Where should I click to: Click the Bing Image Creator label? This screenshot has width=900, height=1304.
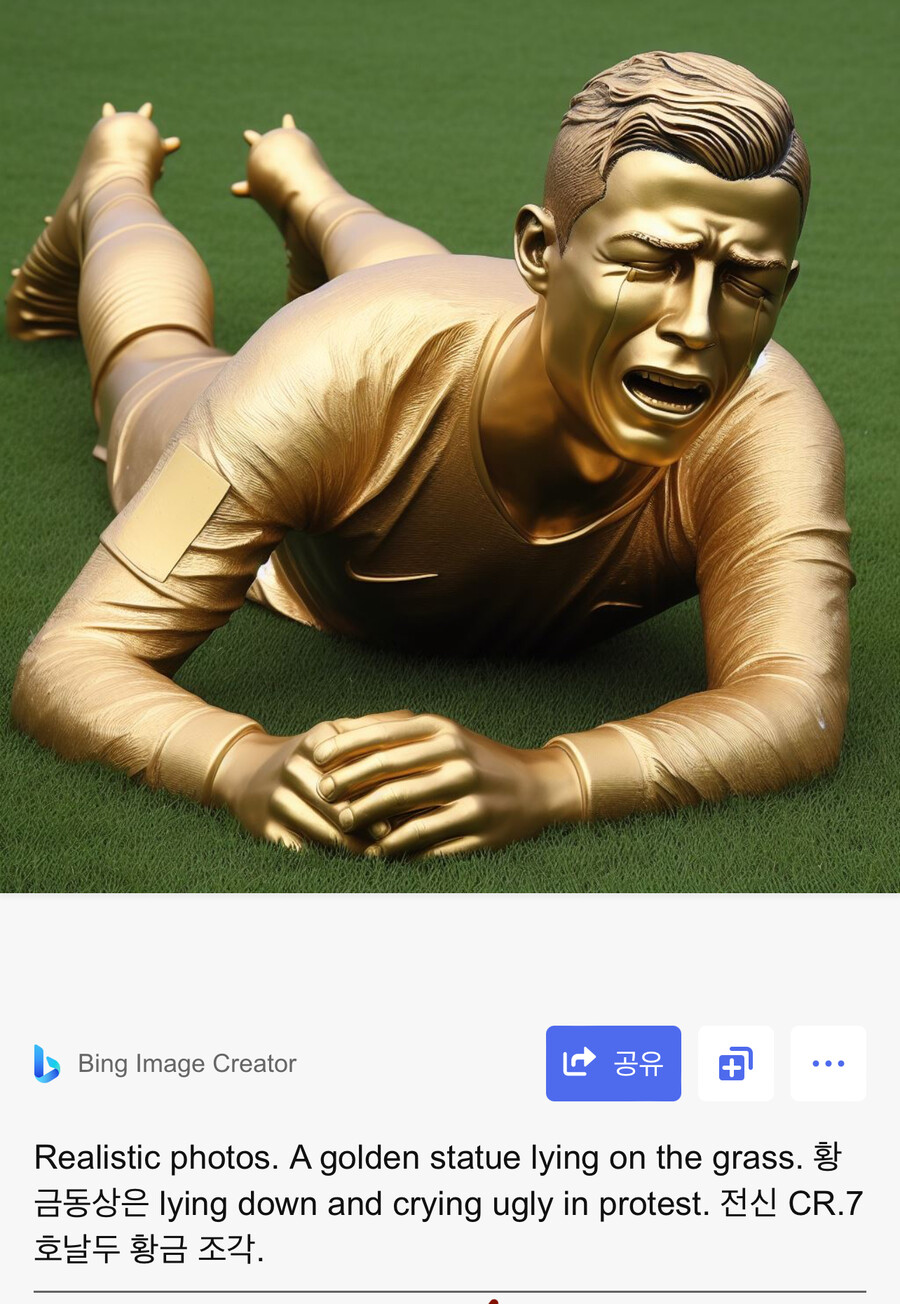[187, 1063]
